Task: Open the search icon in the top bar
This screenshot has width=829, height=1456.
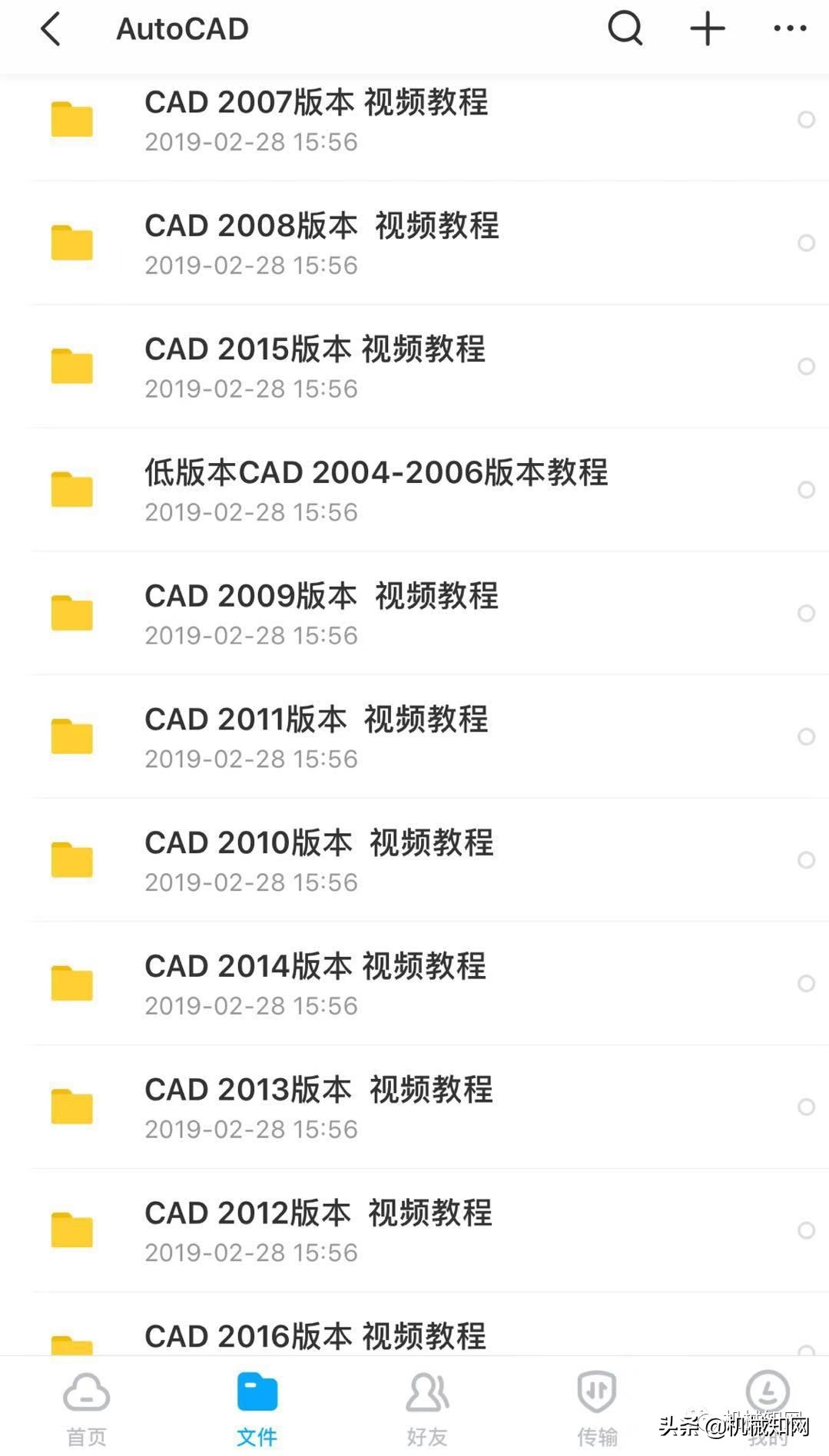Action: [x=624, y=28]
